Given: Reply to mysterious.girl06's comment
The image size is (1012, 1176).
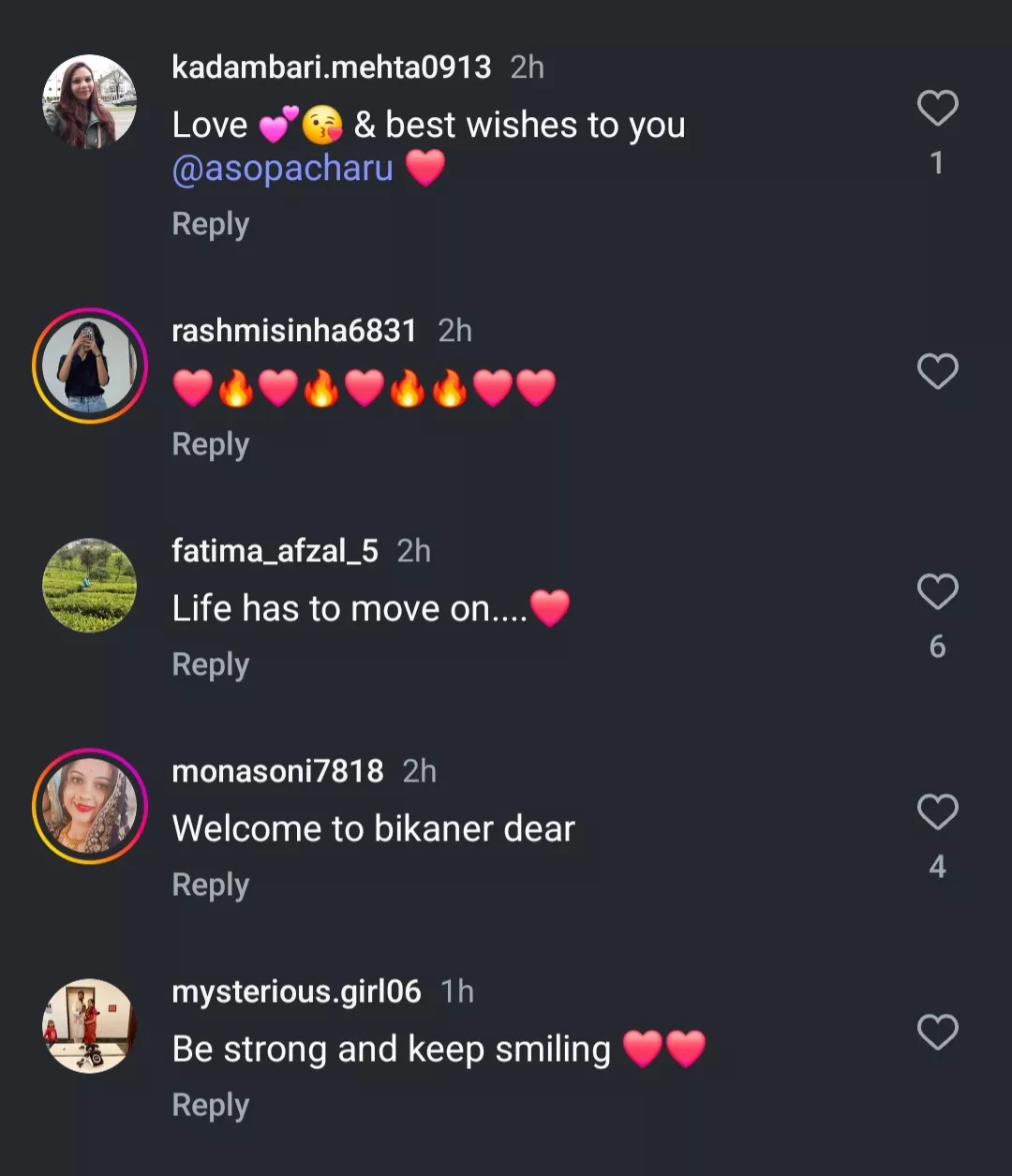Looking at the screenshot, I should 211,1106.
